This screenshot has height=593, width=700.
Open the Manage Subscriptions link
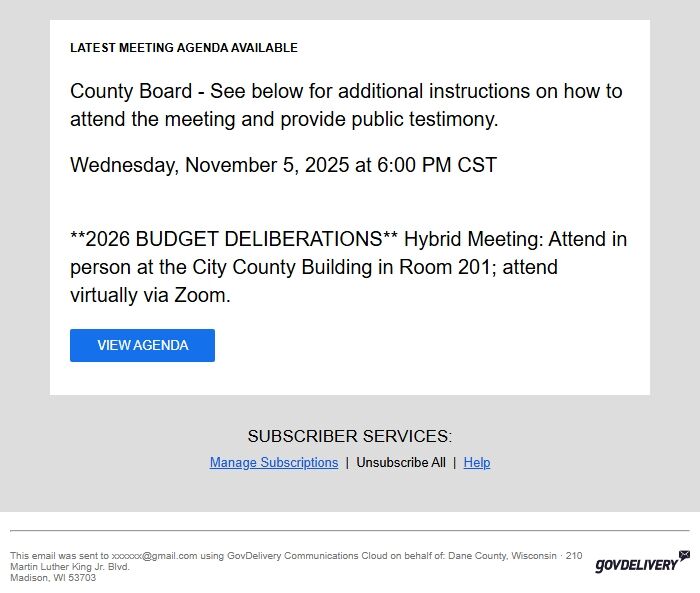274,463
